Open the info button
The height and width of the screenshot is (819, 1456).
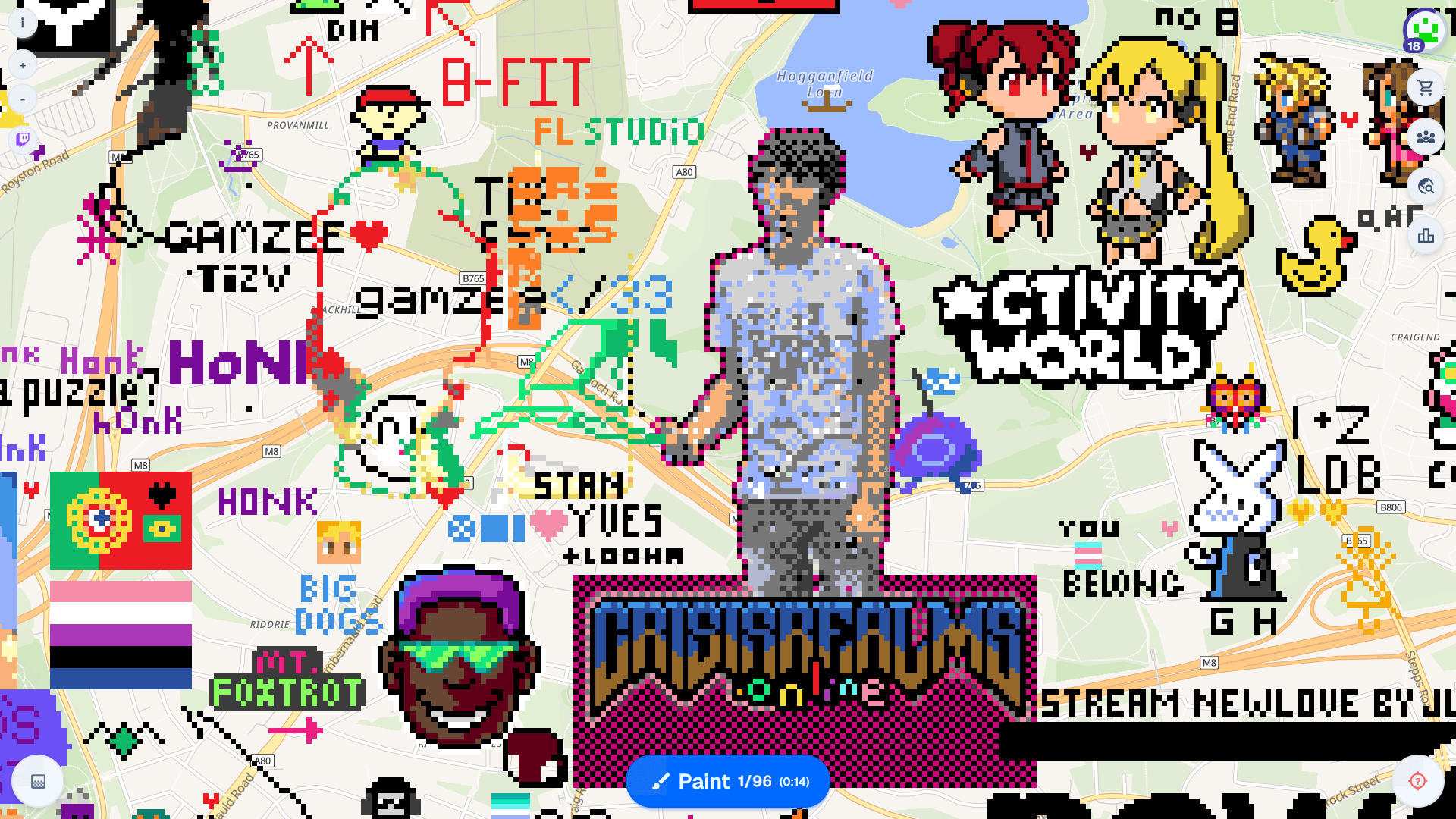23,23
